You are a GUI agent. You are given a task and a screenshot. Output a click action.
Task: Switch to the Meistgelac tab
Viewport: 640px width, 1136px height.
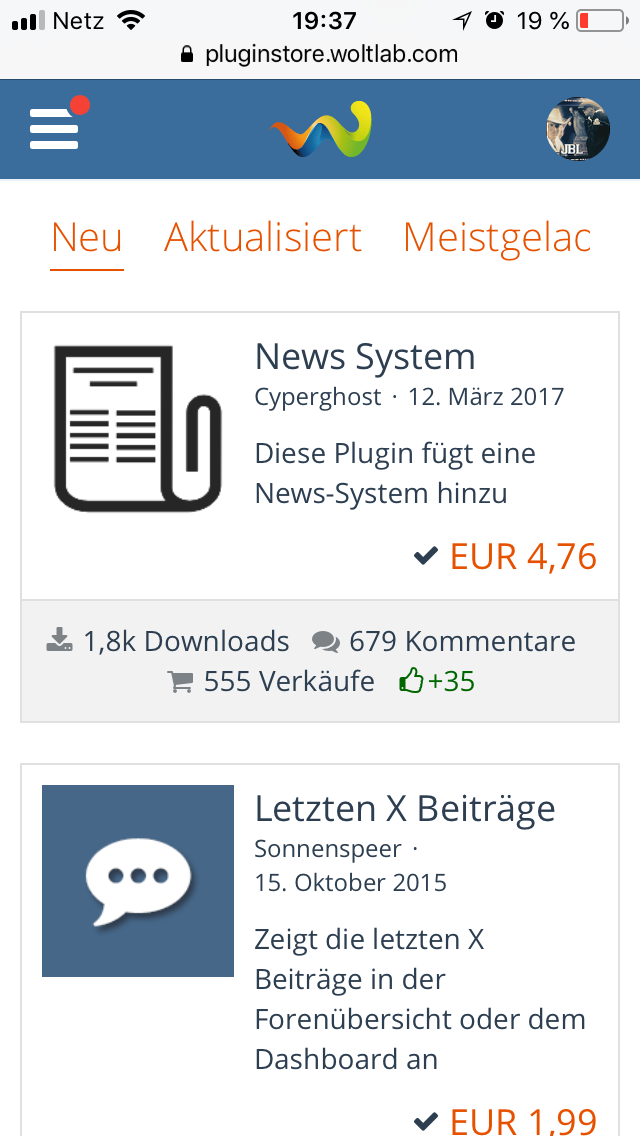(497, 238)
